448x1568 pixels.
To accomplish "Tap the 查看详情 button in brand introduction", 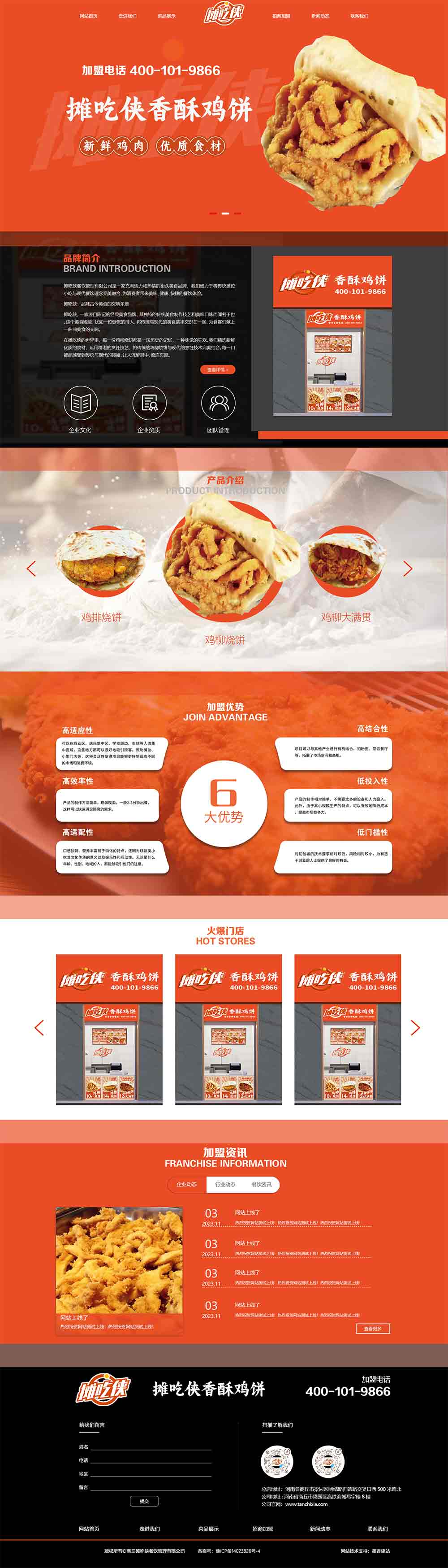I will (217, 369).
